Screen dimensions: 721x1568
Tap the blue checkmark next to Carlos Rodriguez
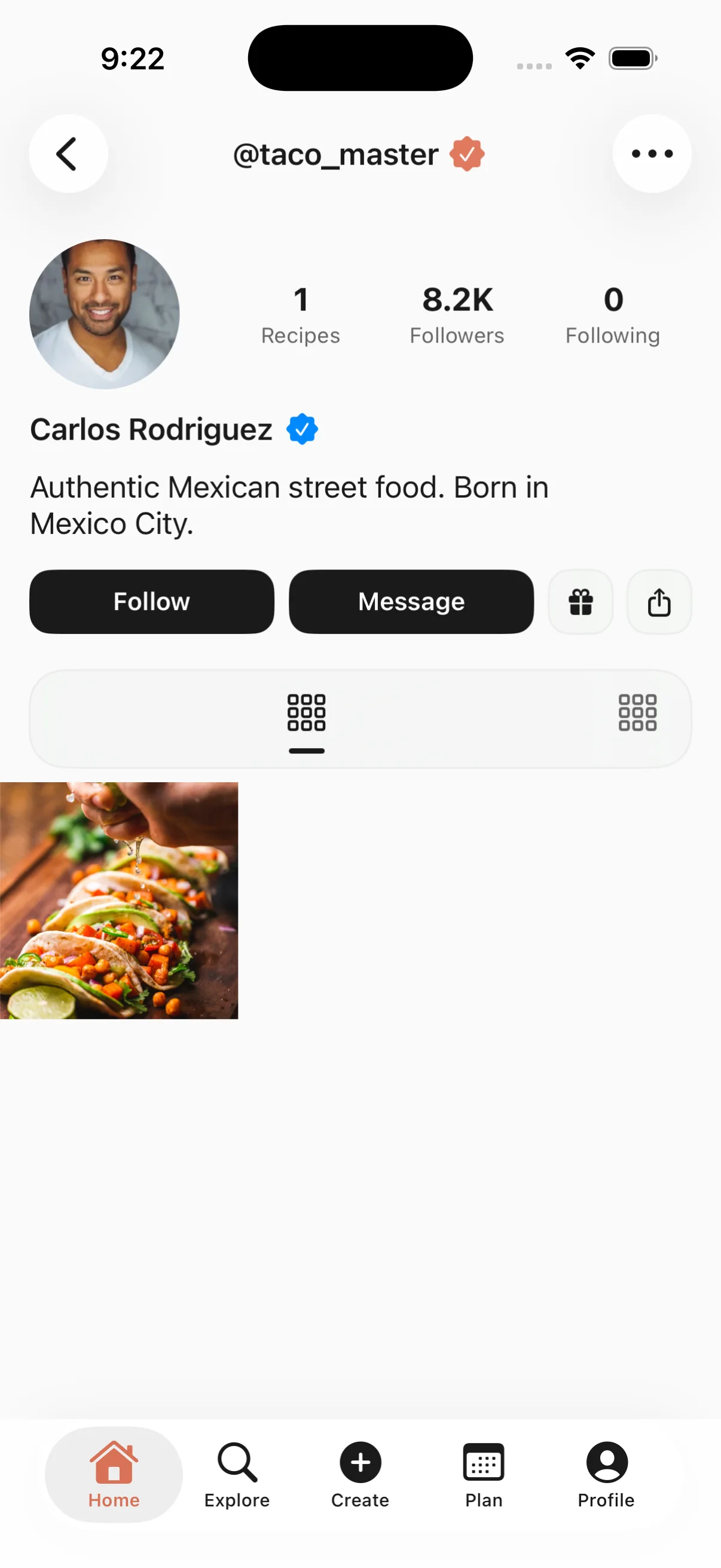[303, 428]
